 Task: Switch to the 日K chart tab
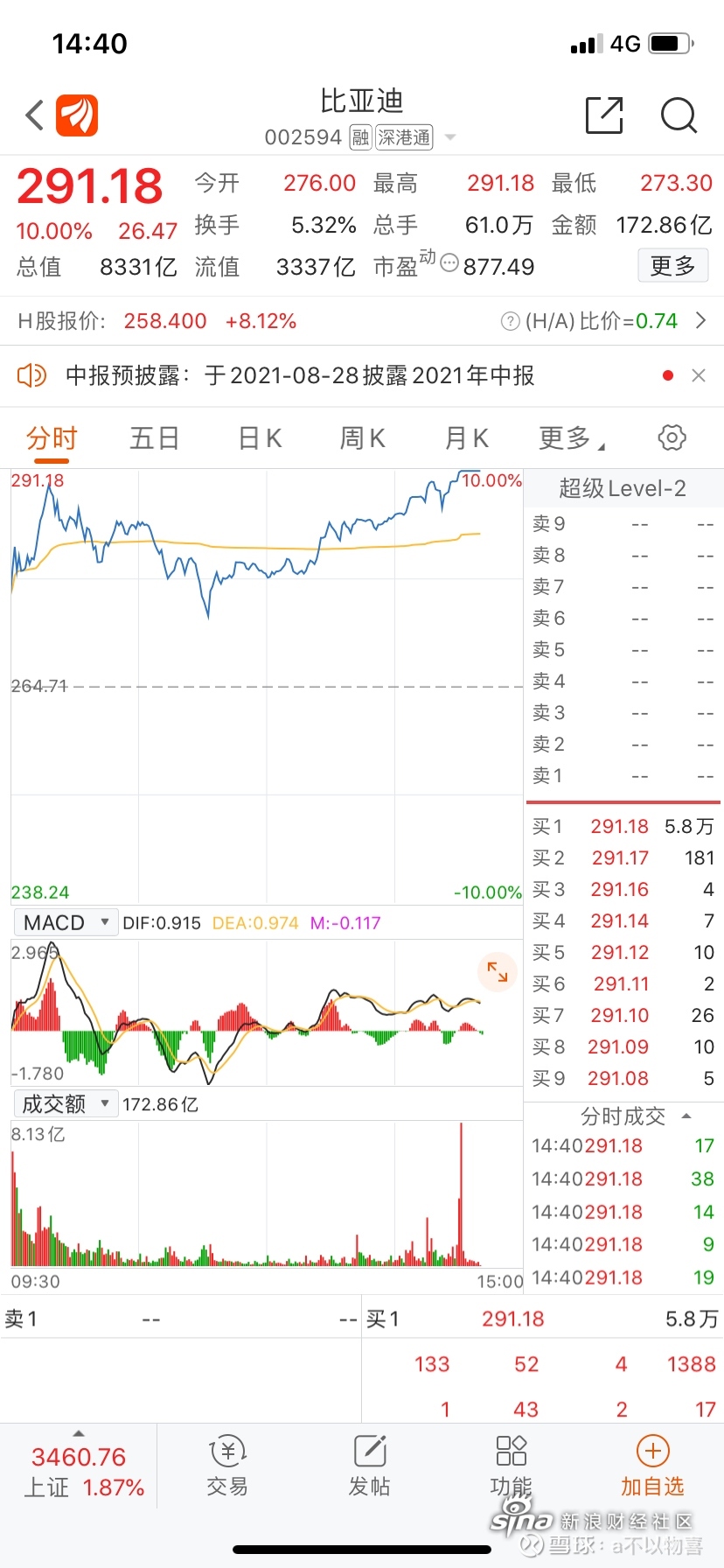pos(260,437)
